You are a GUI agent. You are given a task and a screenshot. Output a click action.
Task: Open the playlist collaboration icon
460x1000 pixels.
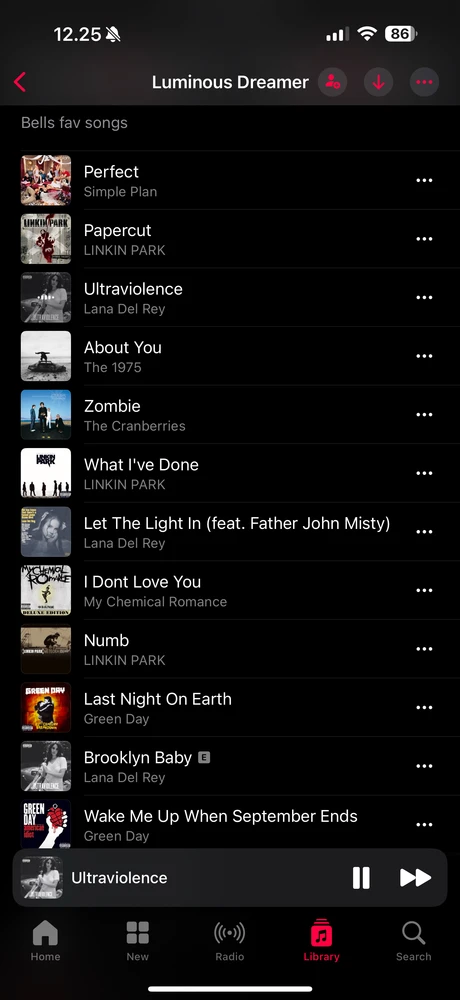point(332,82)
